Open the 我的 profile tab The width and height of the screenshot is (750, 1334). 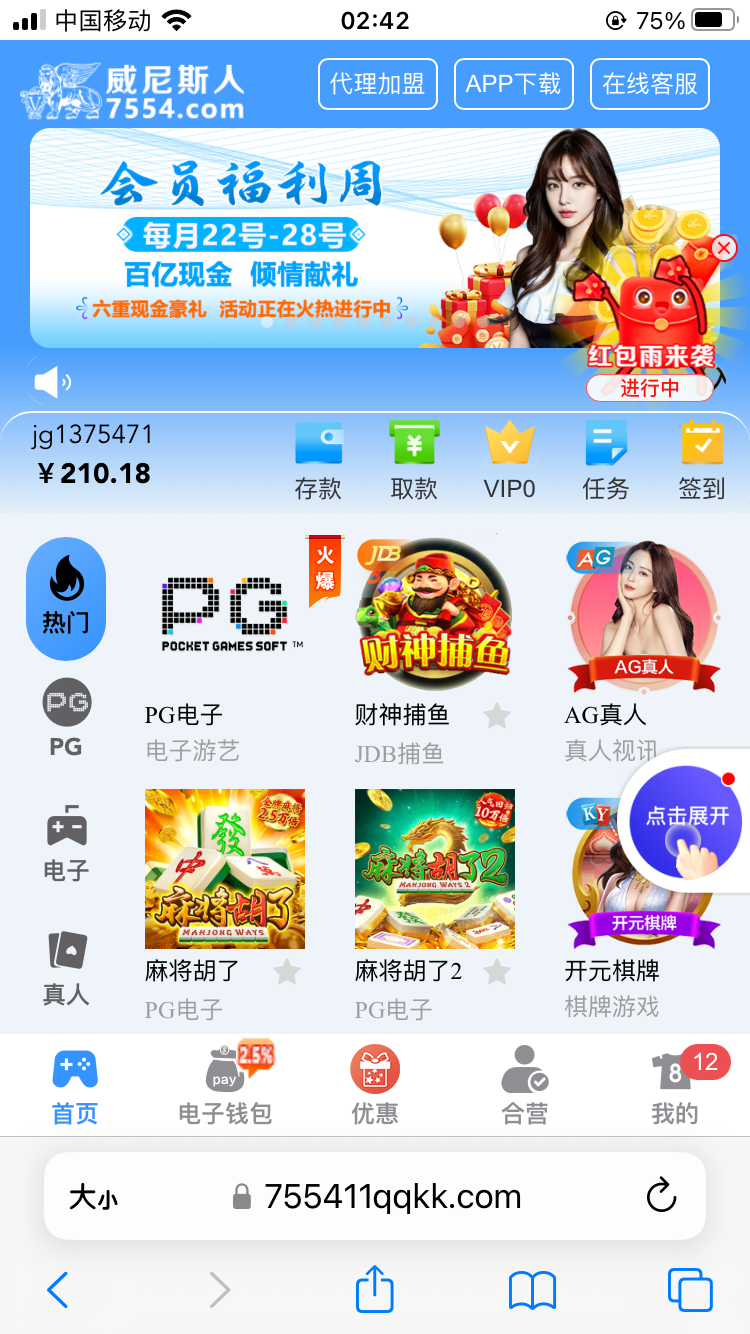675,1085
